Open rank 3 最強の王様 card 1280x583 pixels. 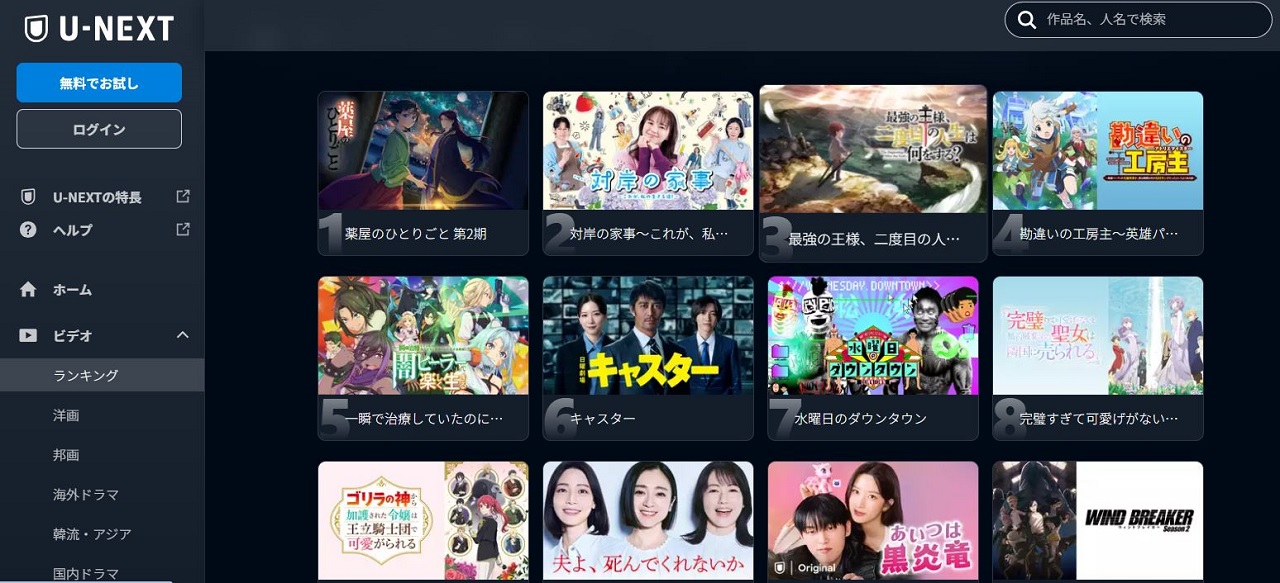point(873,172)
